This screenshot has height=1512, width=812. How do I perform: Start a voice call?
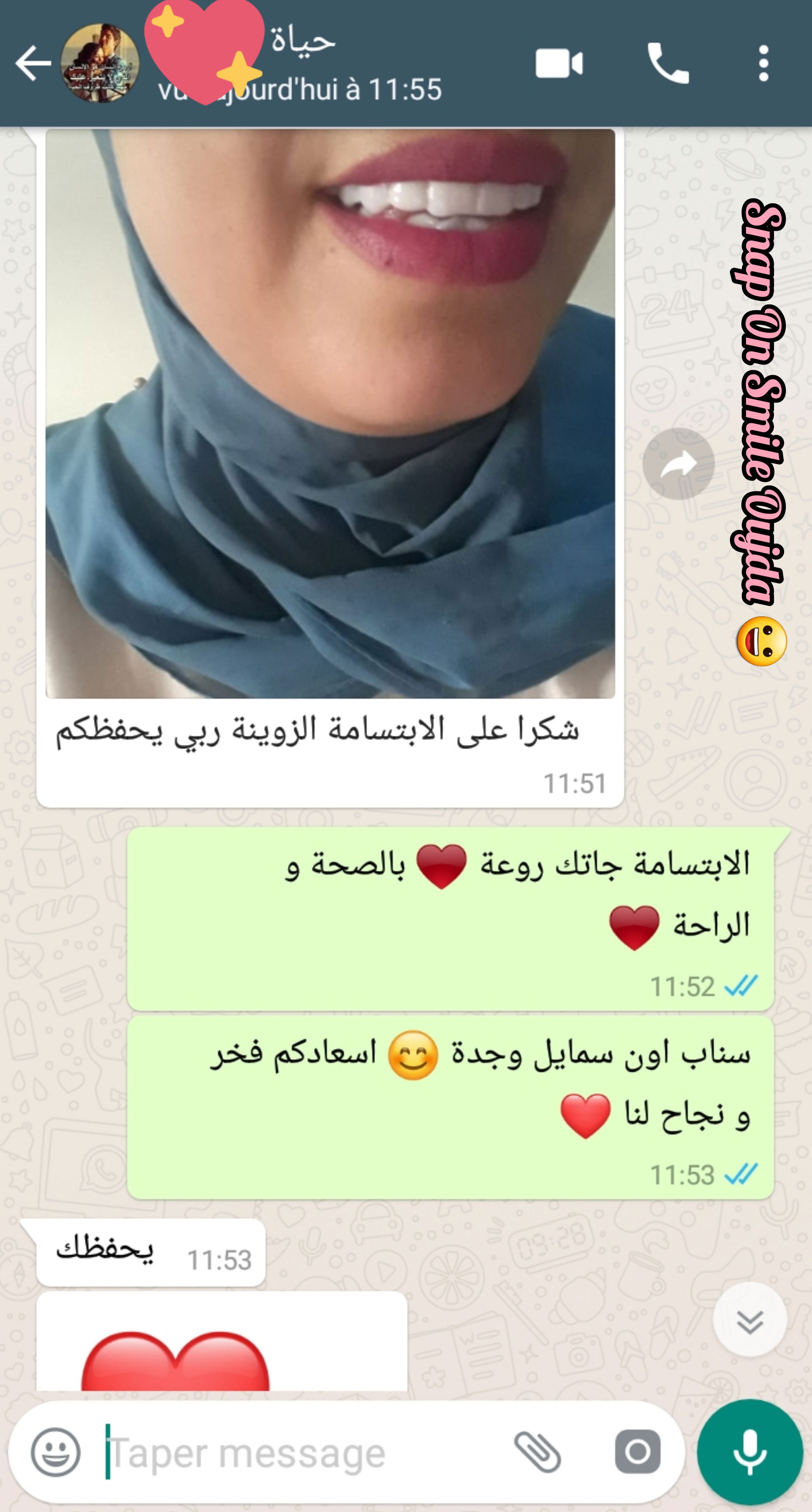(x=667, y=63)
